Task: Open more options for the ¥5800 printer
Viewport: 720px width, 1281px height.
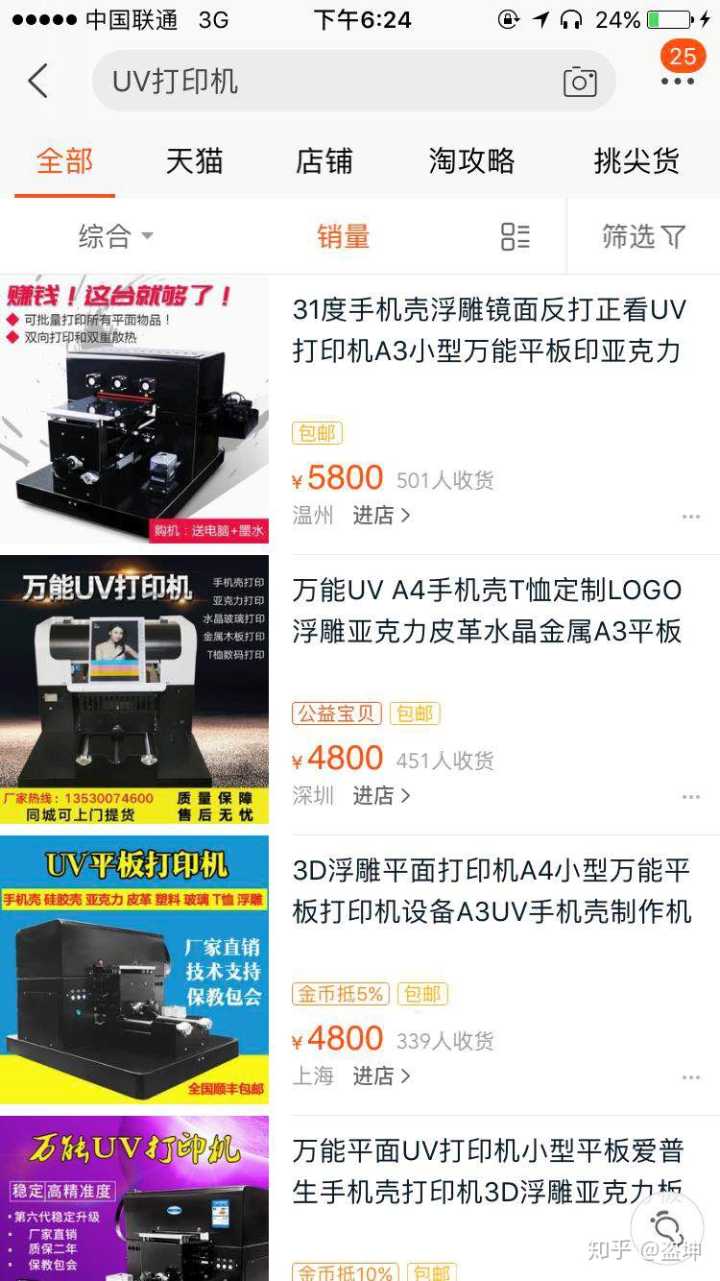Action: [x=691, y=517]
